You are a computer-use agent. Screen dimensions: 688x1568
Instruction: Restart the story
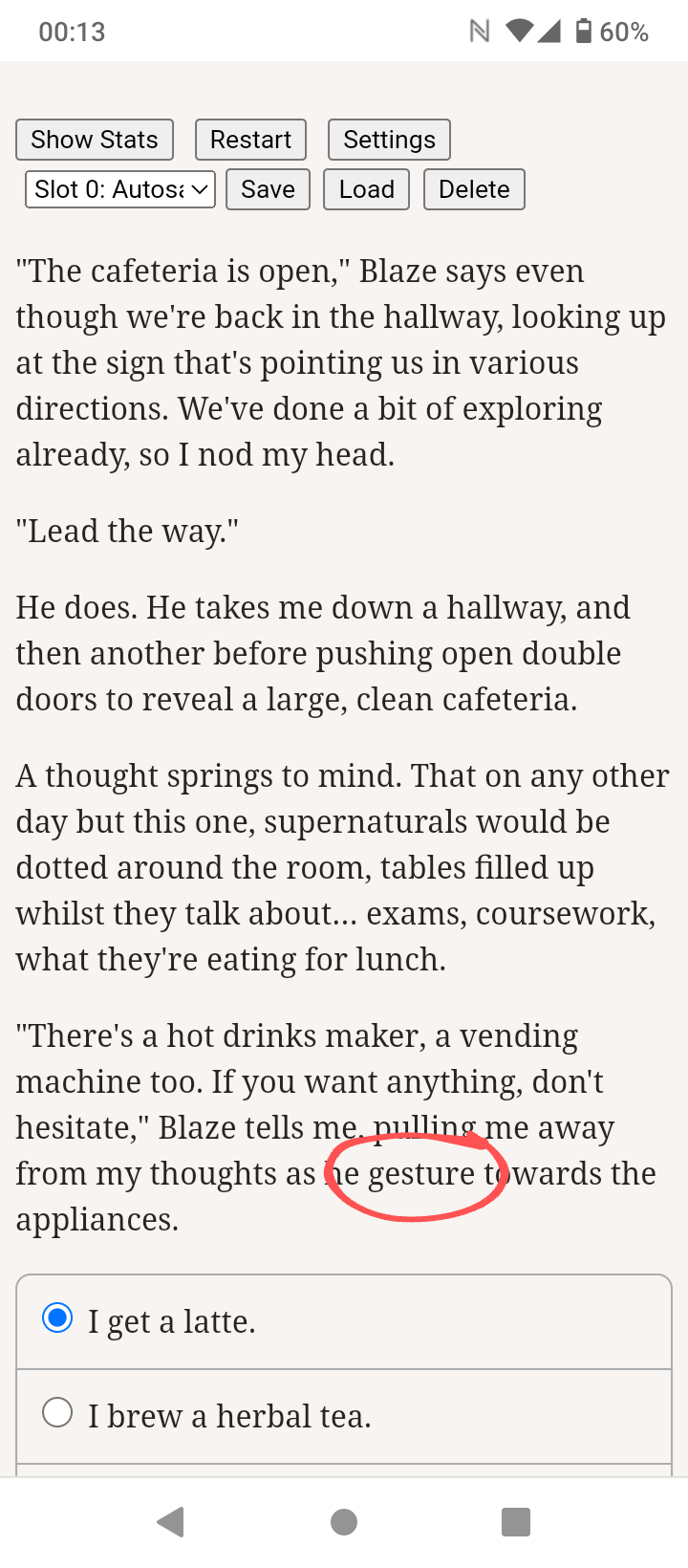tap(250, 140)
